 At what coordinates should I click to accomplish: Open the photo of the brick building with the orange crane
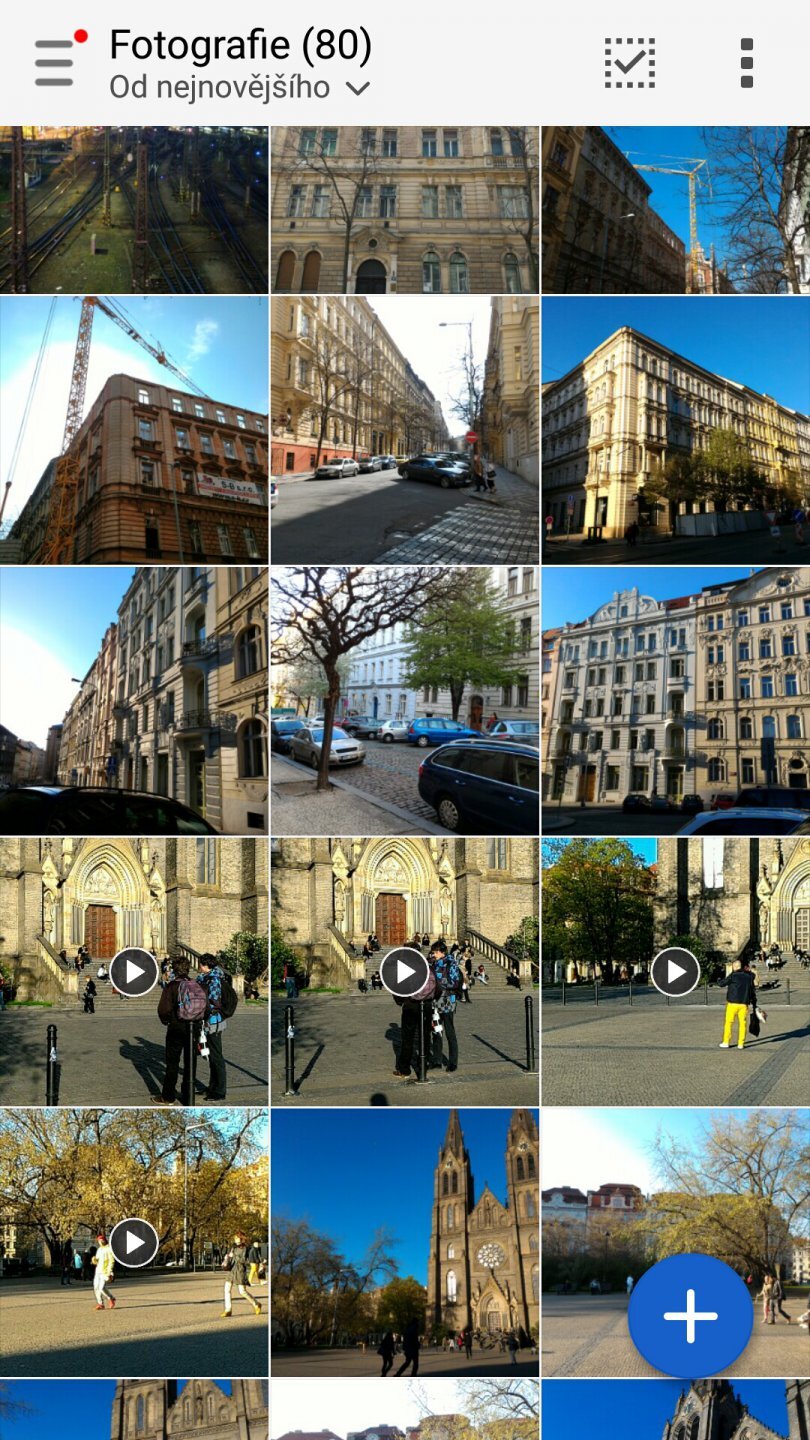click(x=133, y=430)
